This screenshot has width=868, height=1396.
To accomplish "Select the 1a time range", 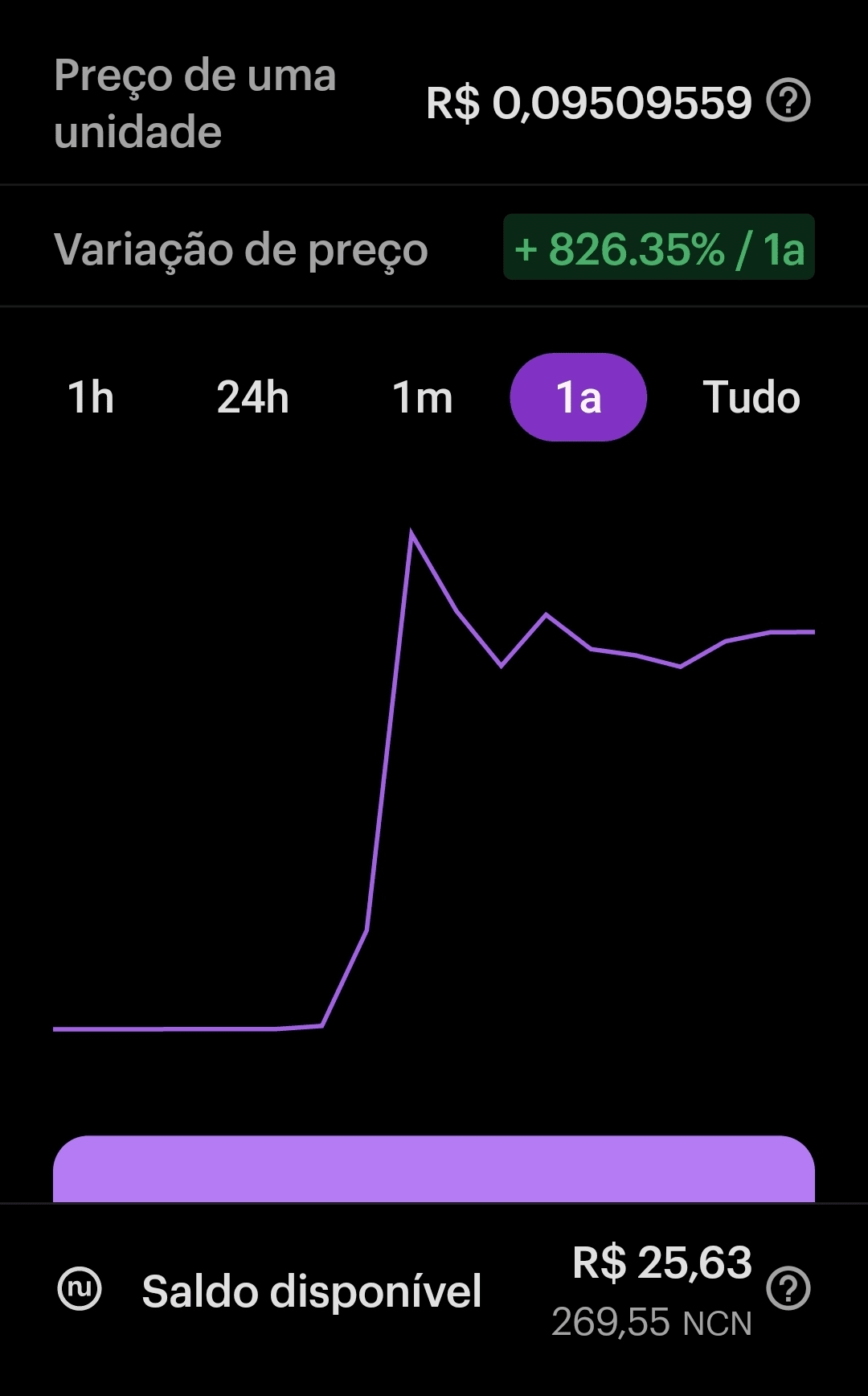I will pyautogui.click(x=578, y=397).
